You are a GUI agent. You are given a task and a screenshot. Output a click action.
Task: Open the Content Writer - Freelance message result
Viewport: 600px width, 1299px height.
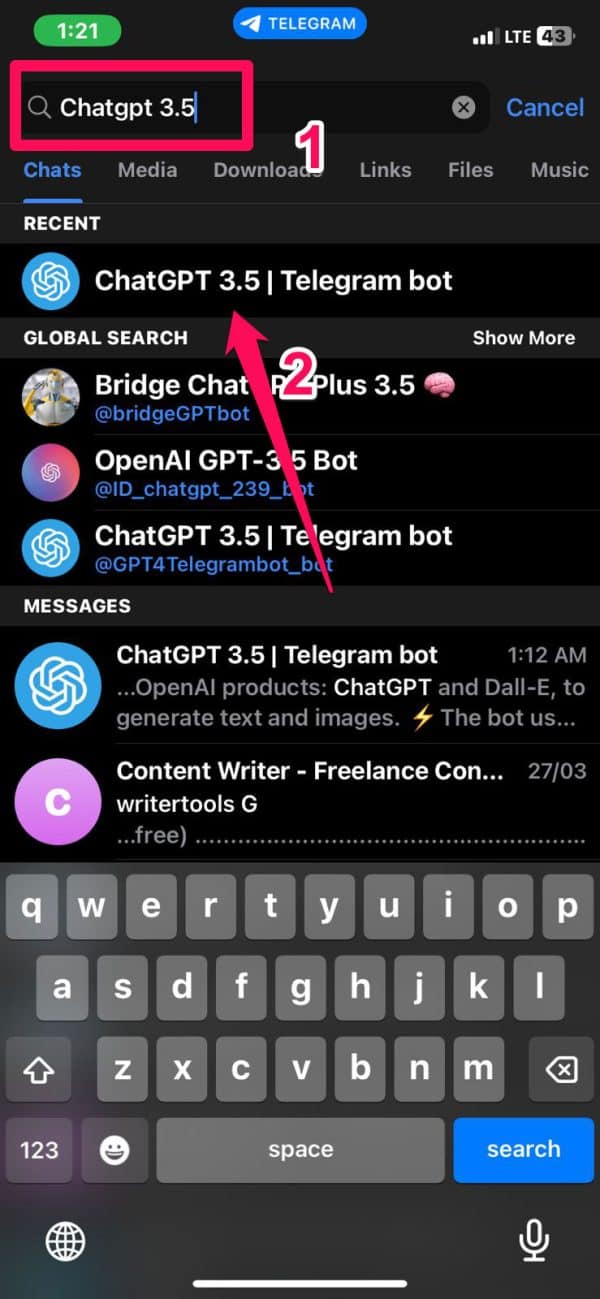tap(300, 802)
